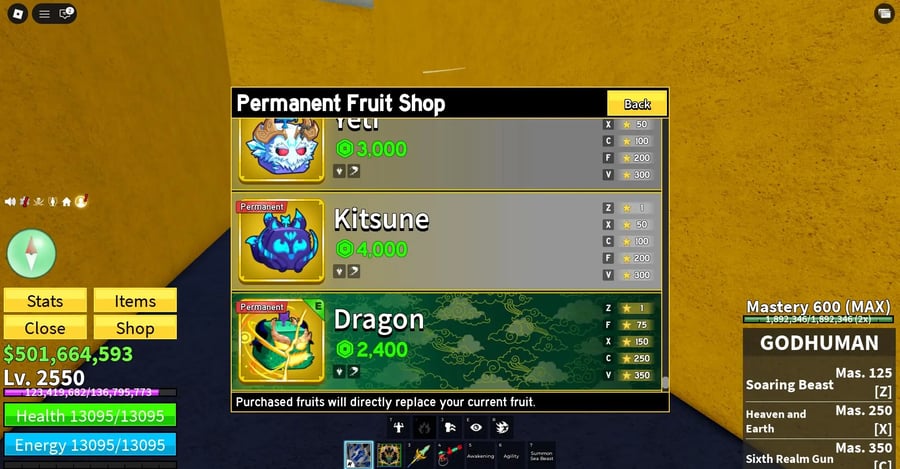Image resolution: width=900 pixels, height=469 pixels.
Task: Equip the sword in hotbar slot 3
Action: 420,454
